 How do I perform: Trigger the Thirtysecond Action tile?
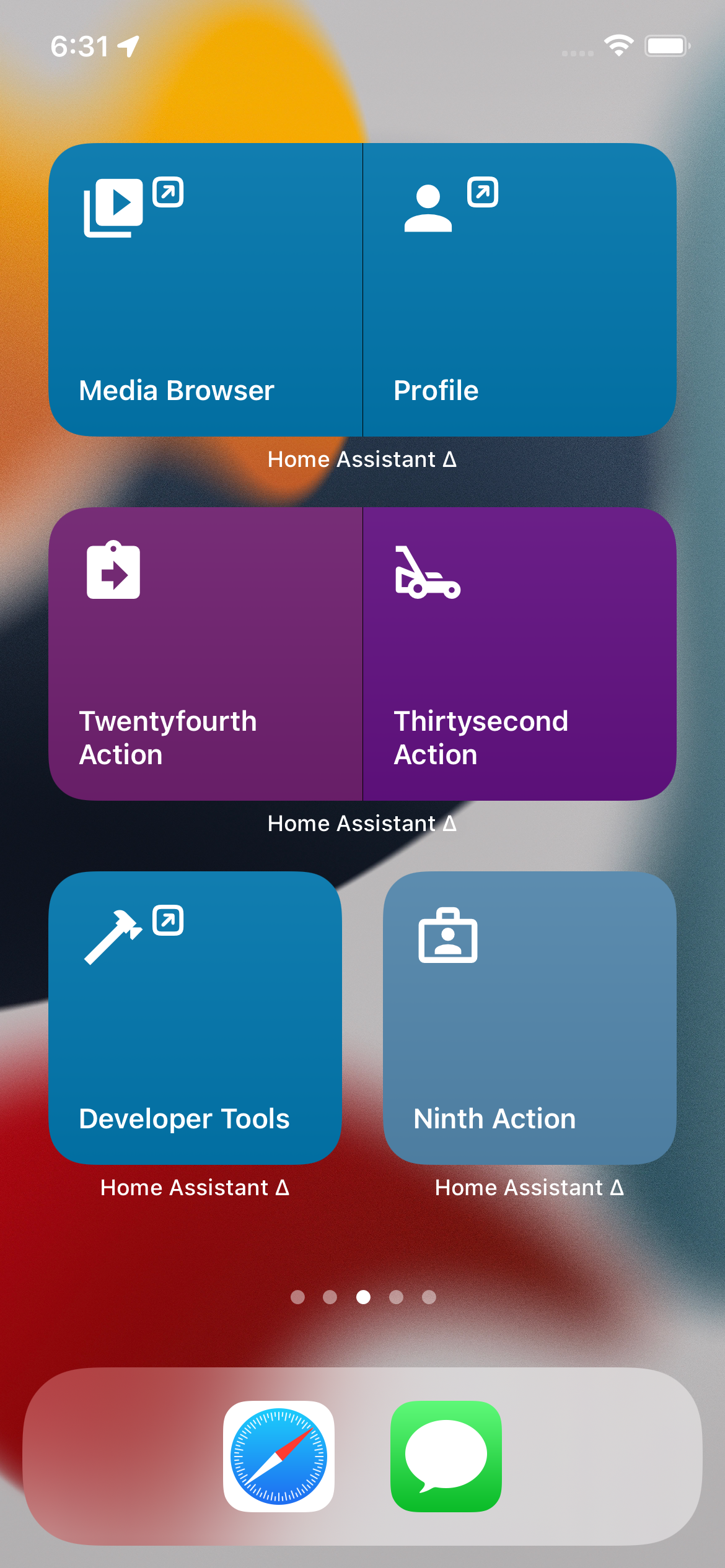pos(519,654)
